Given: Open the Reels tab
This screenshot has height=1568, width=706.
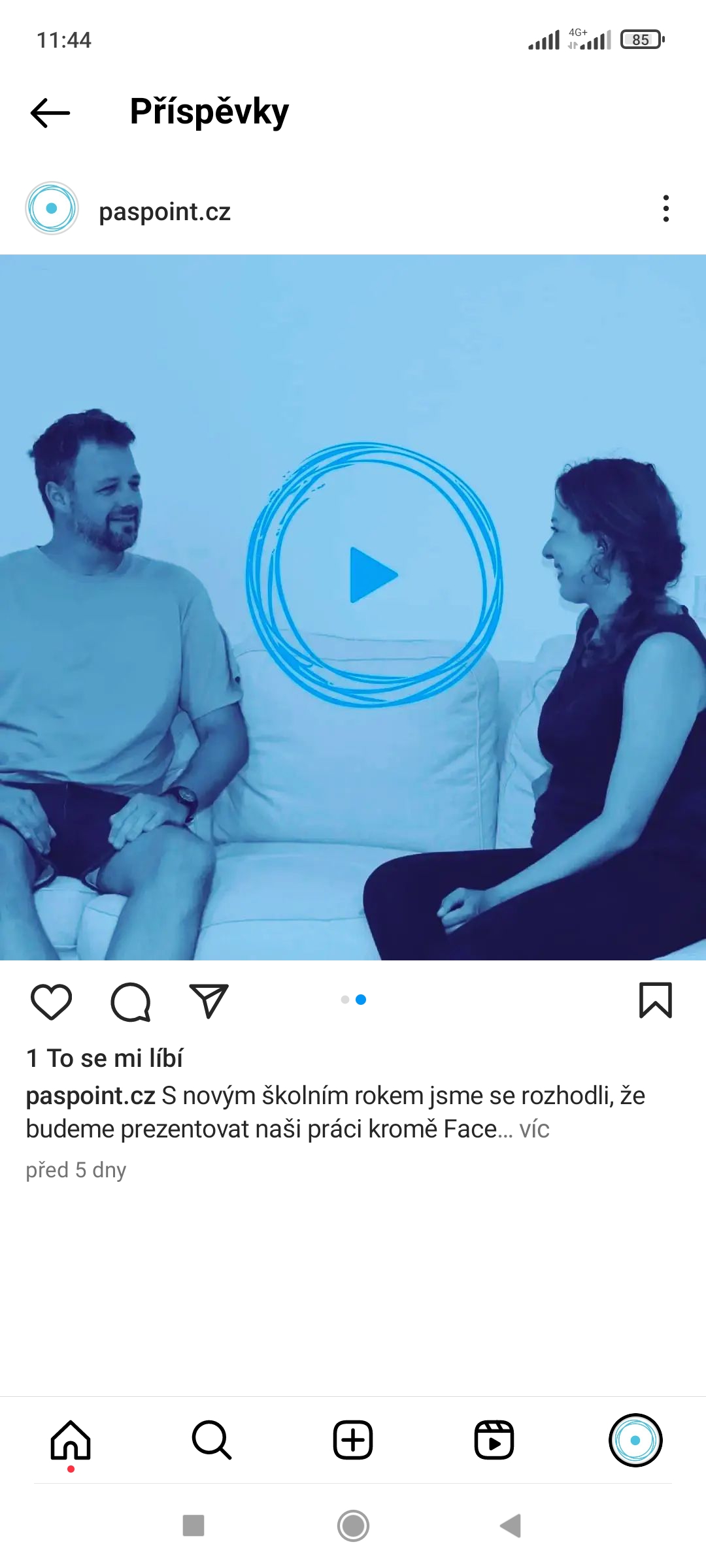Looking at the screenshot, I should click(x=494, y=1440).
